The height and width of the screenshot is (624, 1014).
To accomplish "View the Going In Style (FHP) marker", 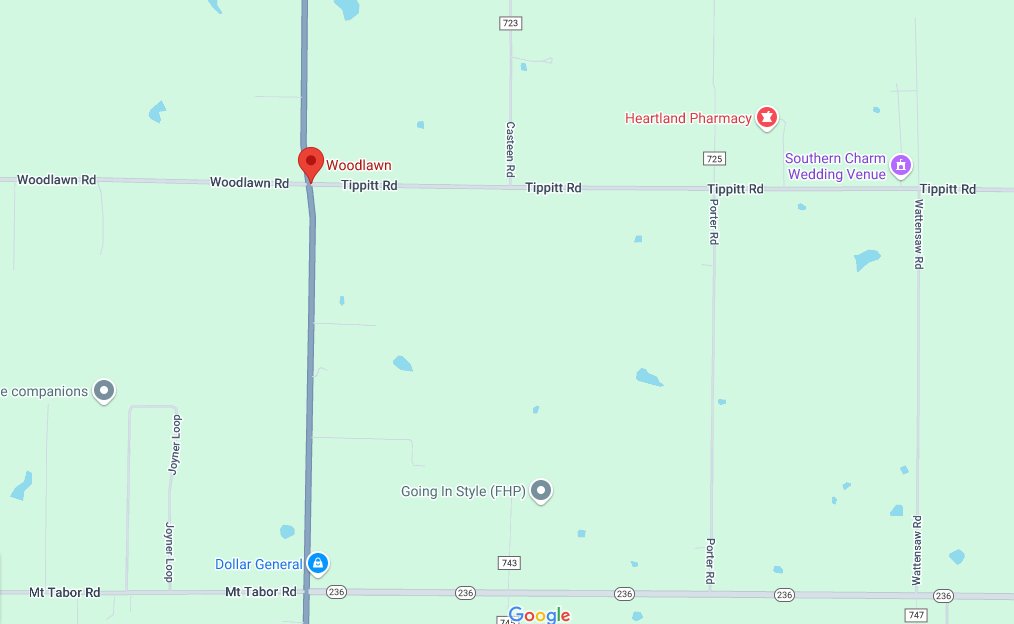I will [x=541, y=491].
